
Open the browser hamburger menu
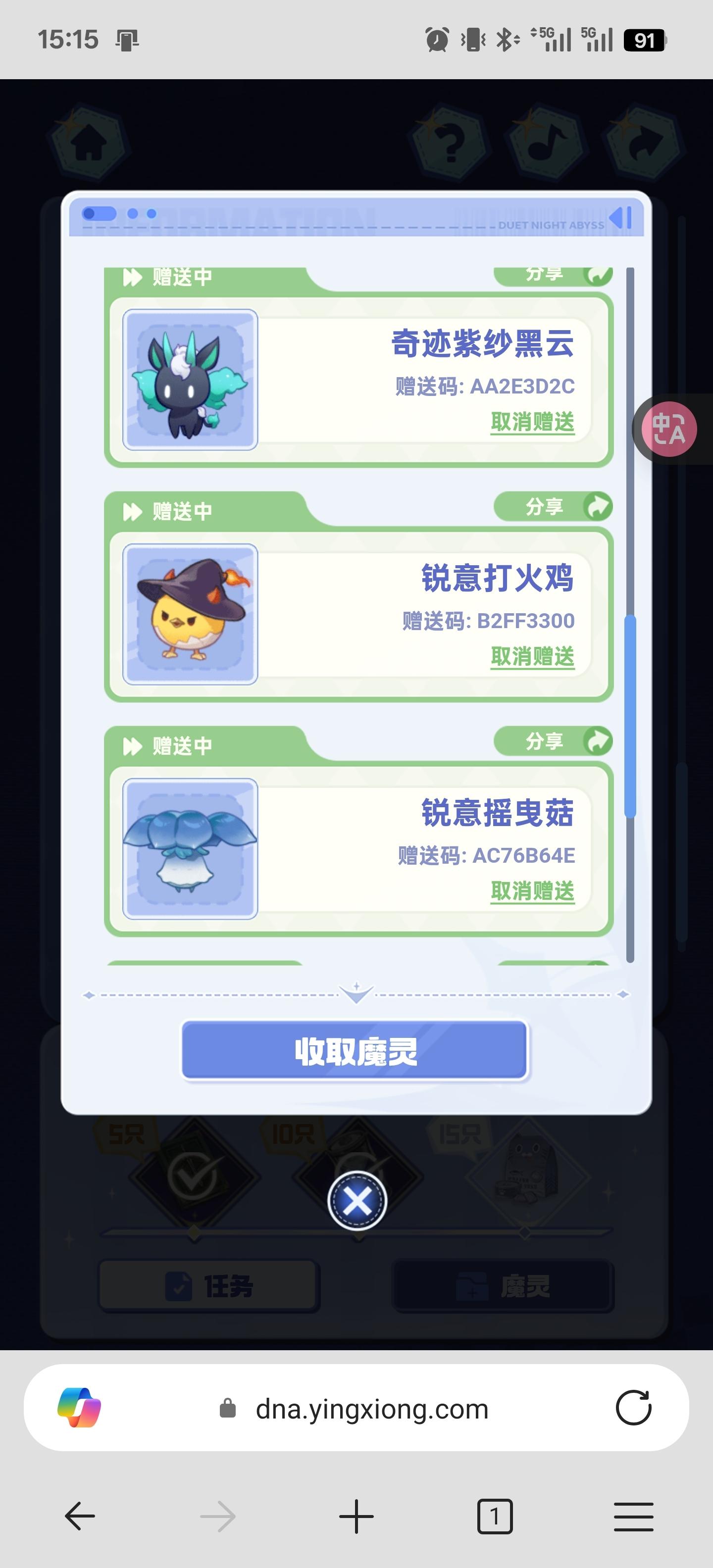tap(633, 1516)
